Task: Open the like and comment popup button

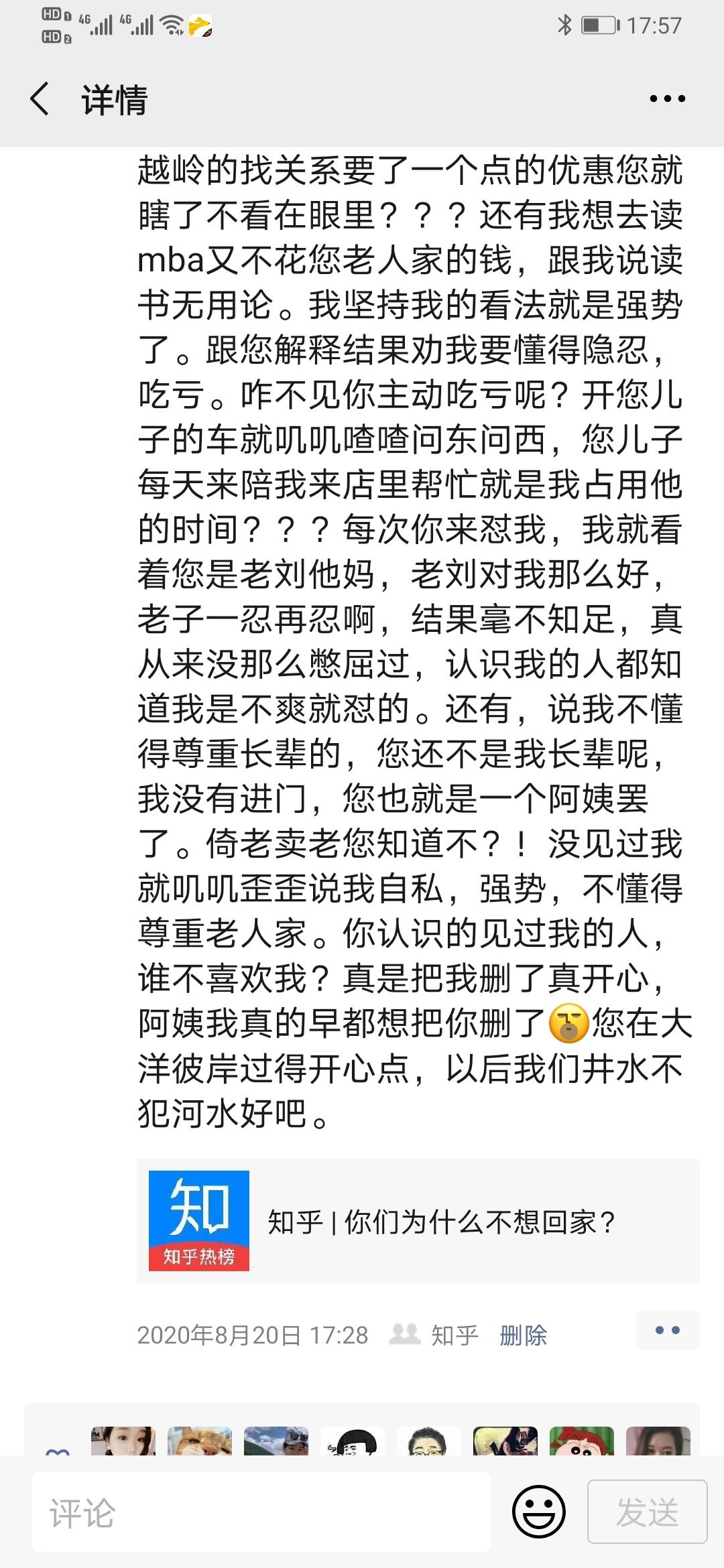Action: (667, 1331)
